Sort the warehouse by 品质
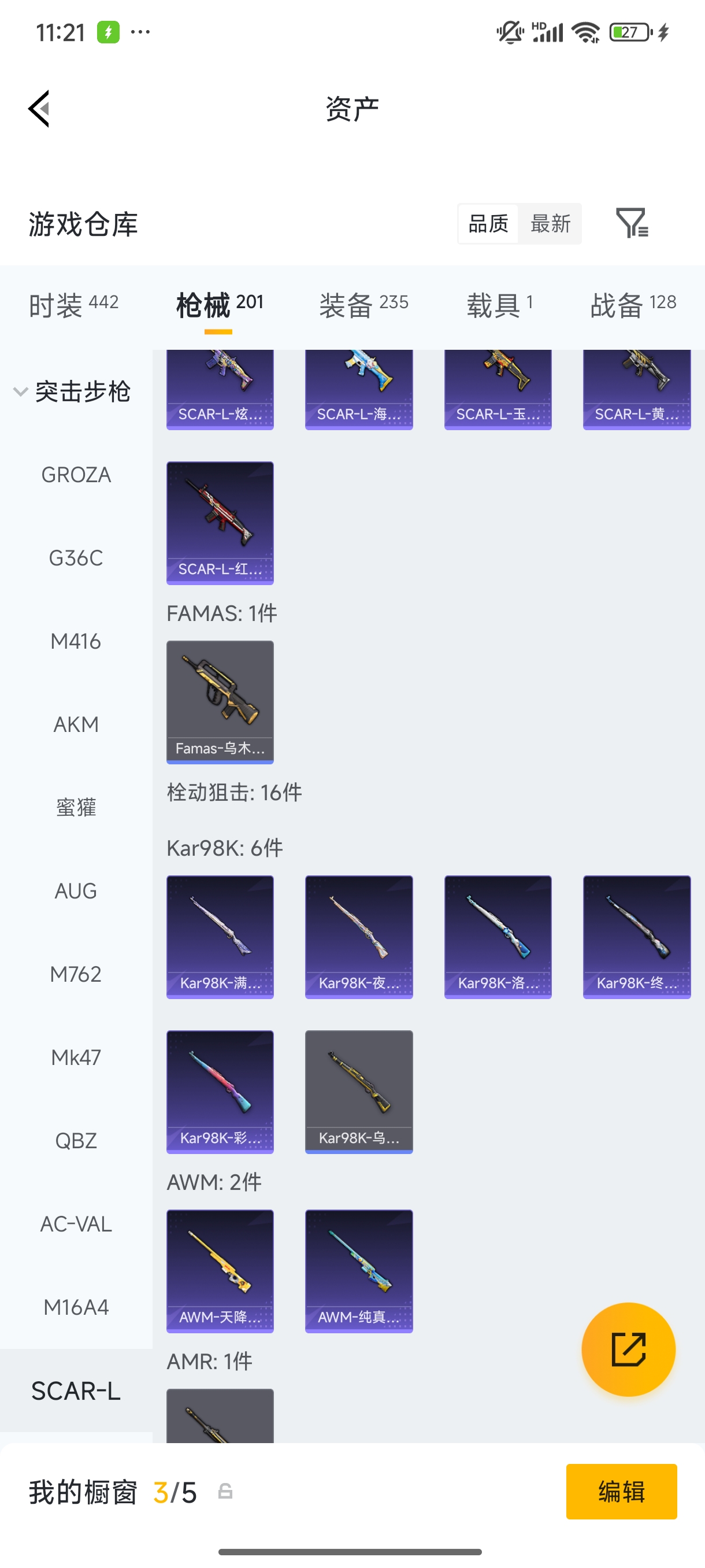This screenshot has width=705, height=1568. click(488, 223)
